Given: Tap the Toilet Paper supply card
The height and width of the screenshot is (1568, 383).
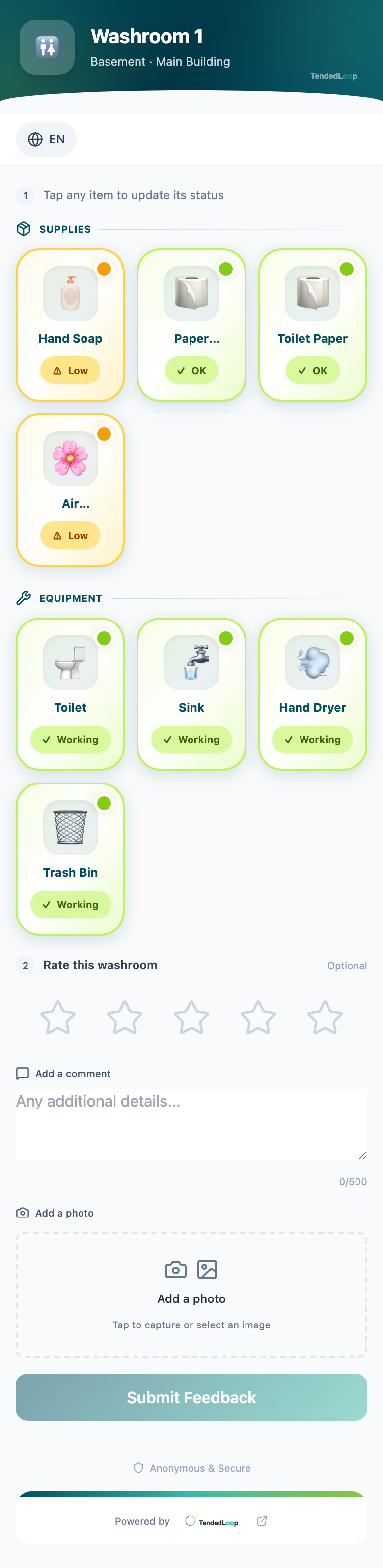Looking at the screenshot, I should 312,324.
